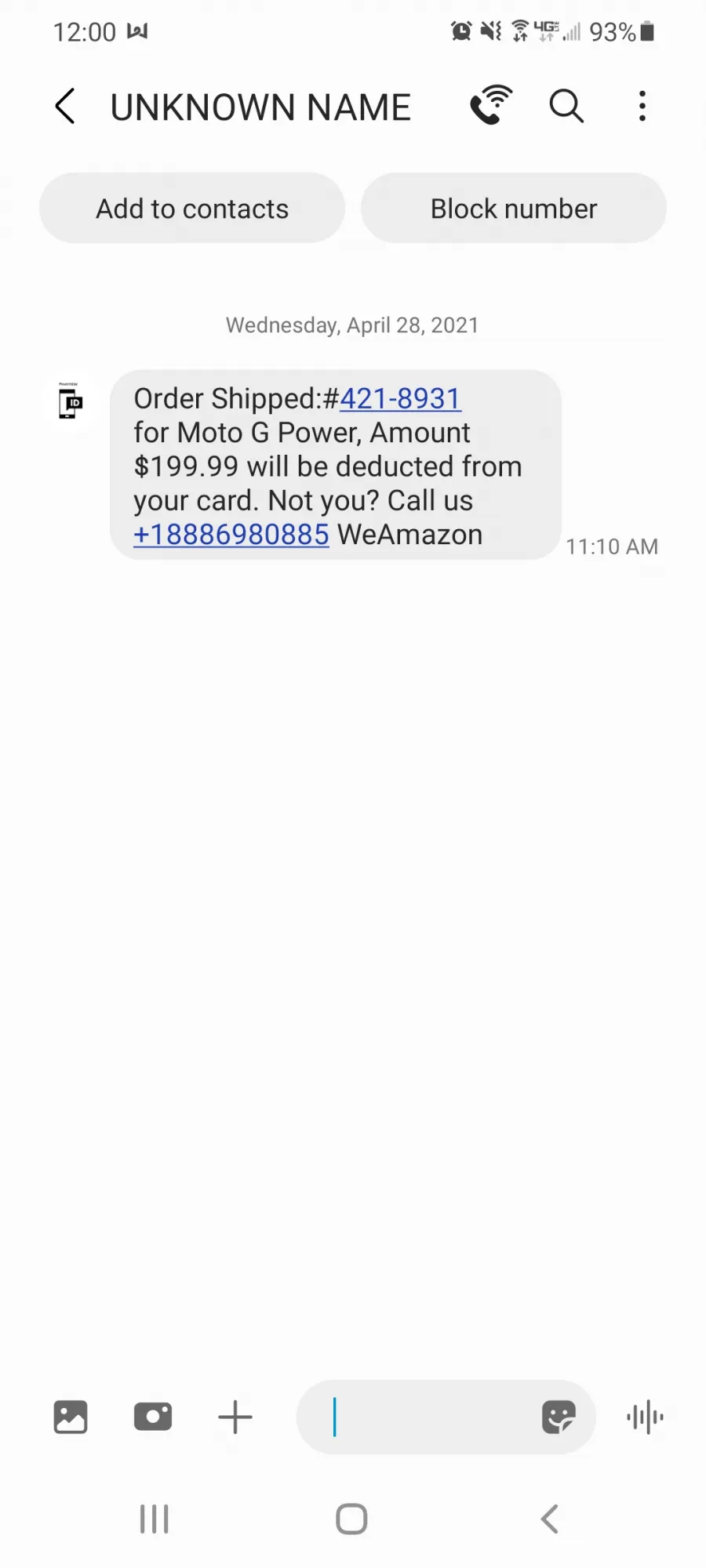Start a Wi-Fi call to this sender
Viewport: 706px width, 1568px height.
point(491,105)
